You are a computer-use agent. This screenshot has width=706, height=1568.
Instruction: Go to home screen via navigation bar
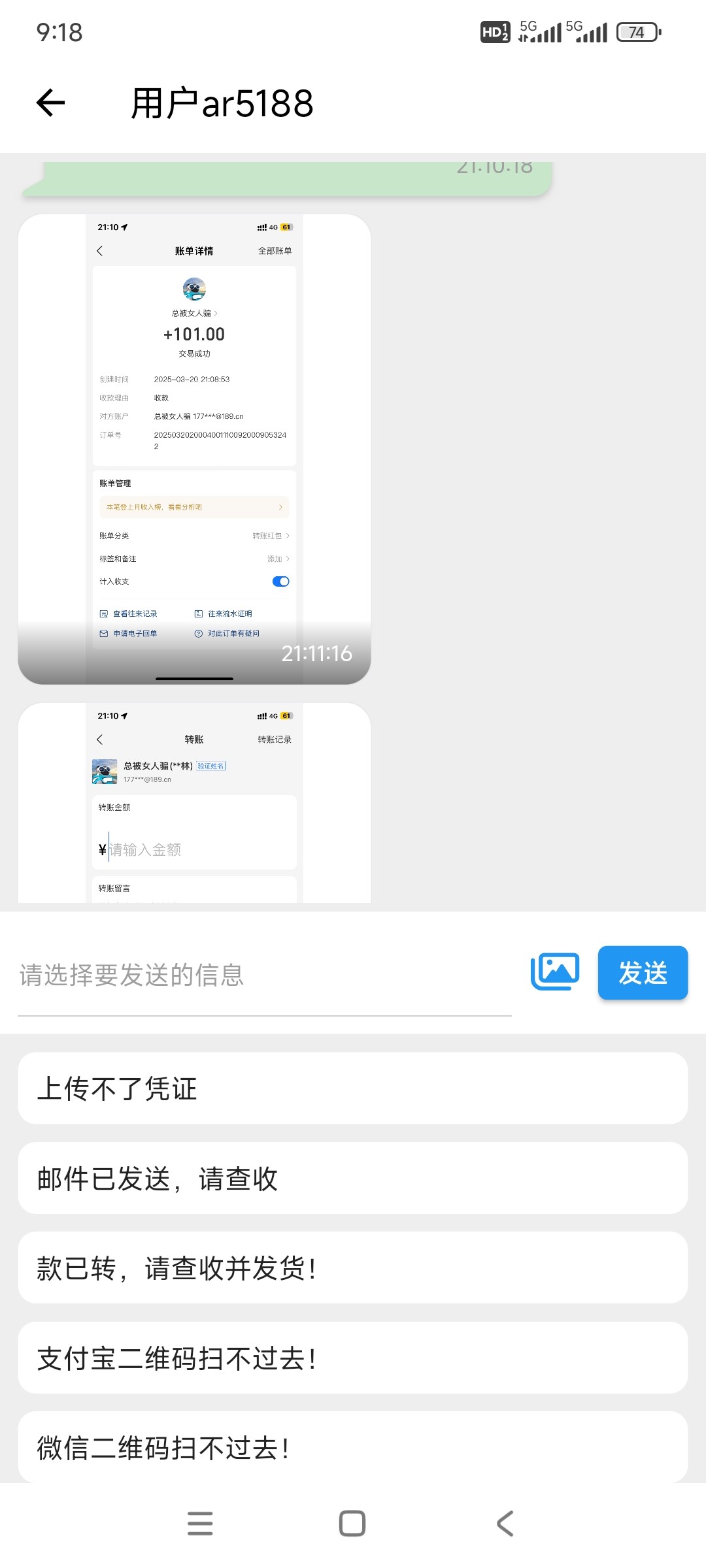tap(352, 1524)
